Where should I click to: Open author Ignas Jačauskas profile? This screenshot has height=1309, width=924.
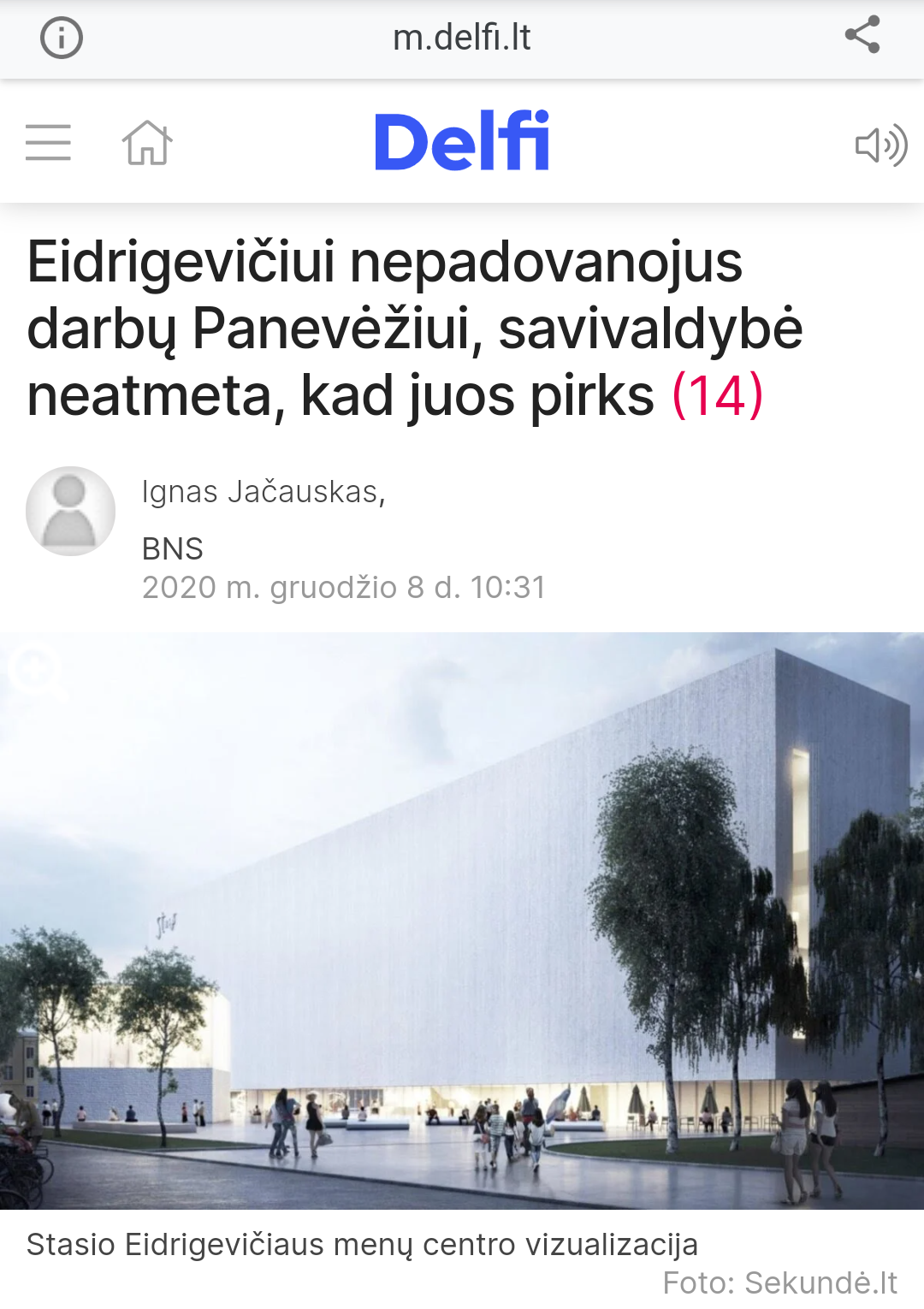pyautogui.click(x=262, y=492)
